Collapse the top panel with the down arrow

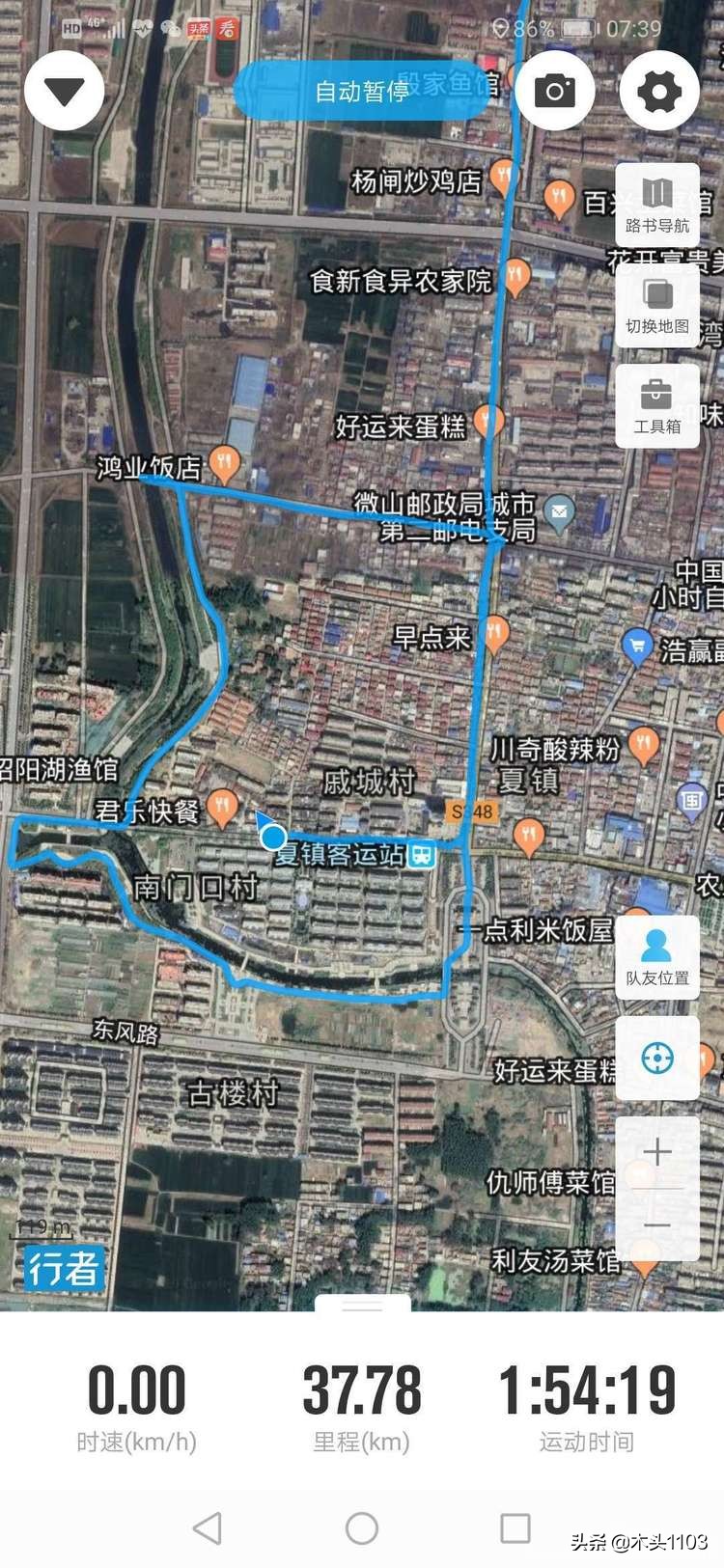click(x=64, y=90)
